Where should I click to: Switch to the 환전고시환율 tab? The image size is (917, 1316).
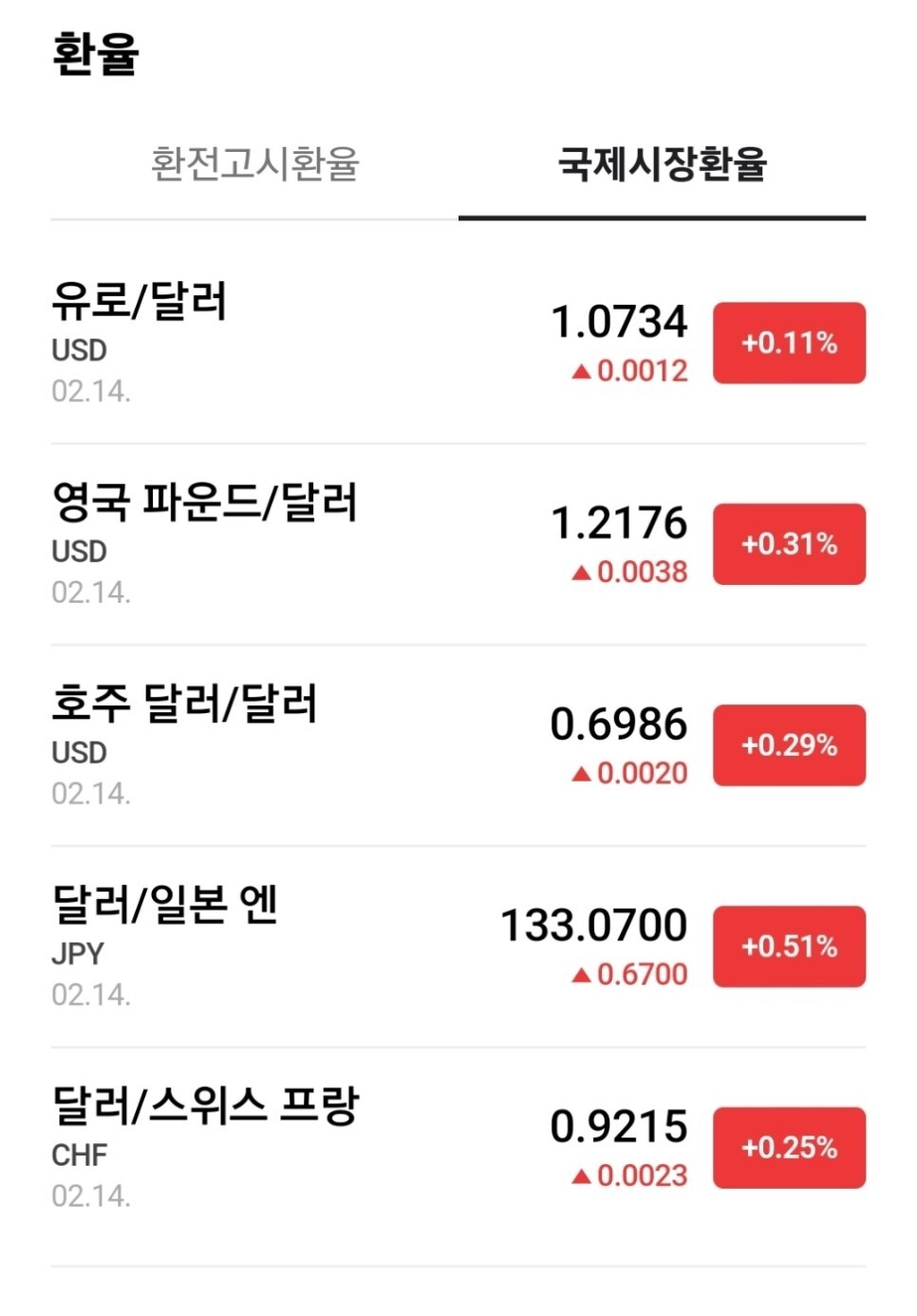254,163
